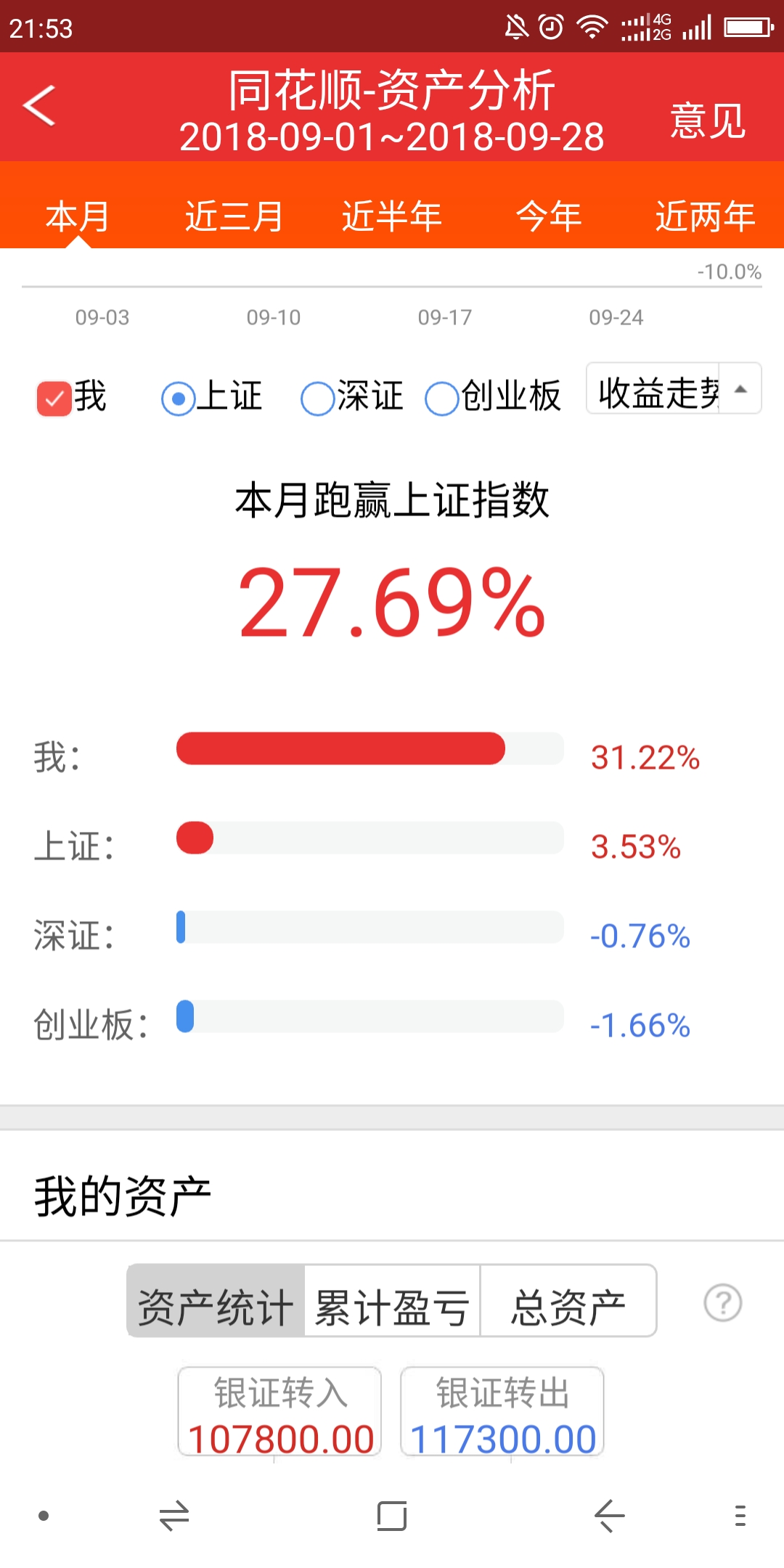
Task: Select the 上证 radio button
Action: pyautogui.click(x=179, y=399)
